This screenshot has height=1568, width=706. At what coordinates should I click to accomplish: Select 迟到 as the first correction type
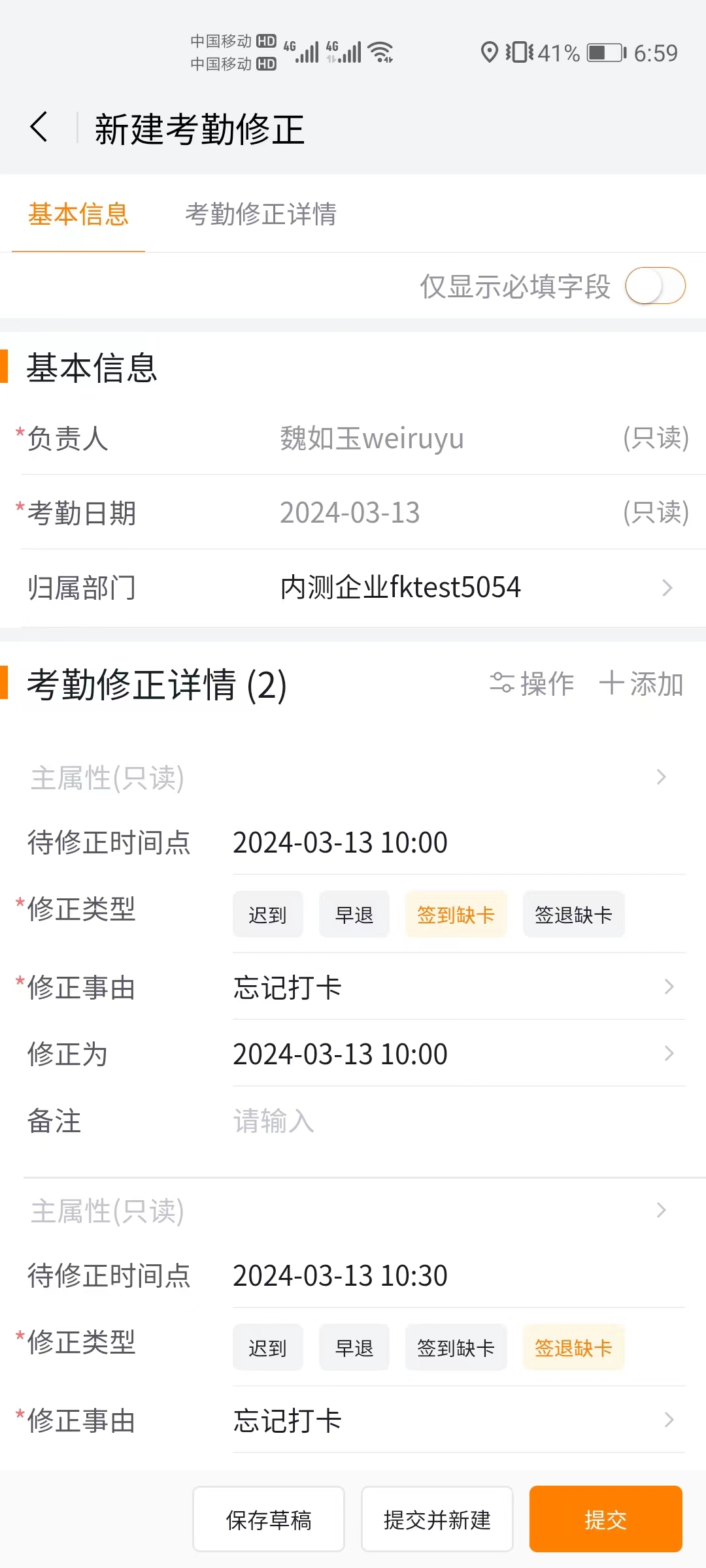click(x=267, y=915)
